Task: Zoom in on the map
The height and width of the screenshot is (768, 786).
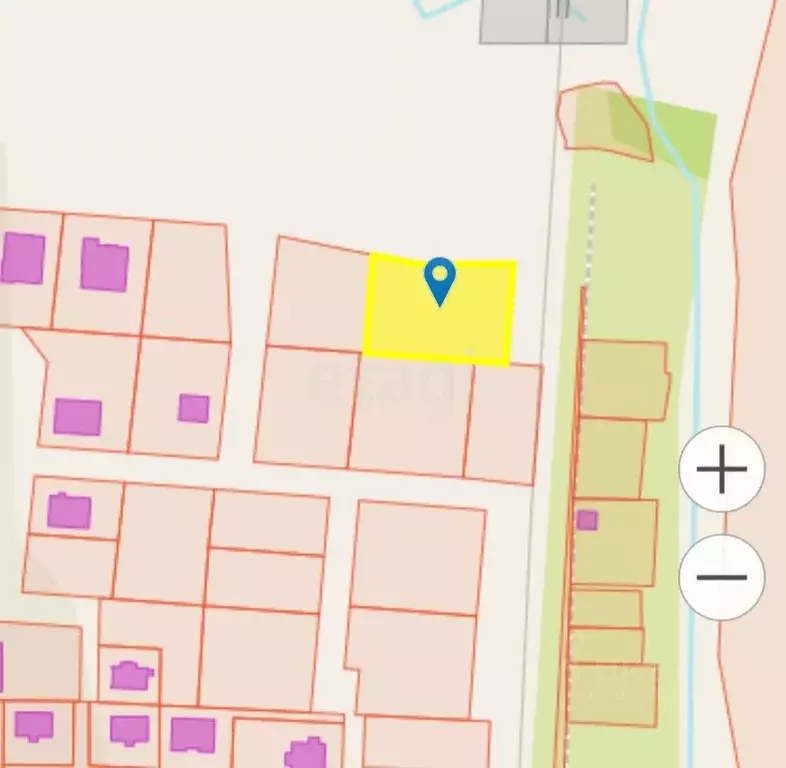Action: (x=721, y=470)
